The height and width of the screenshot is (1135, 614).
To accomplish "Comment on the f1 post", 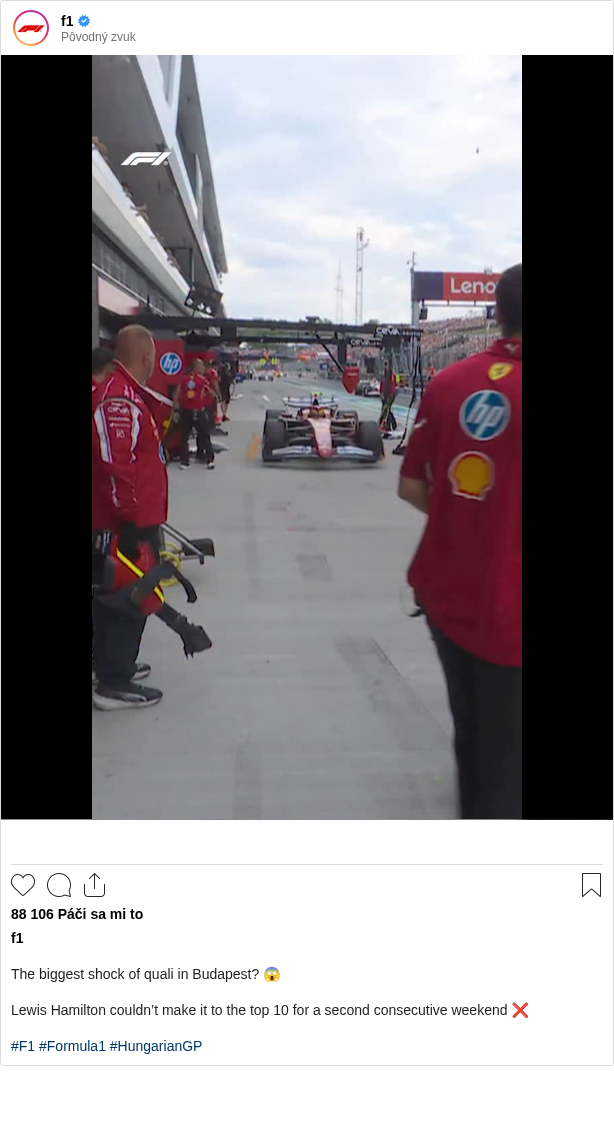I will 59,885.
